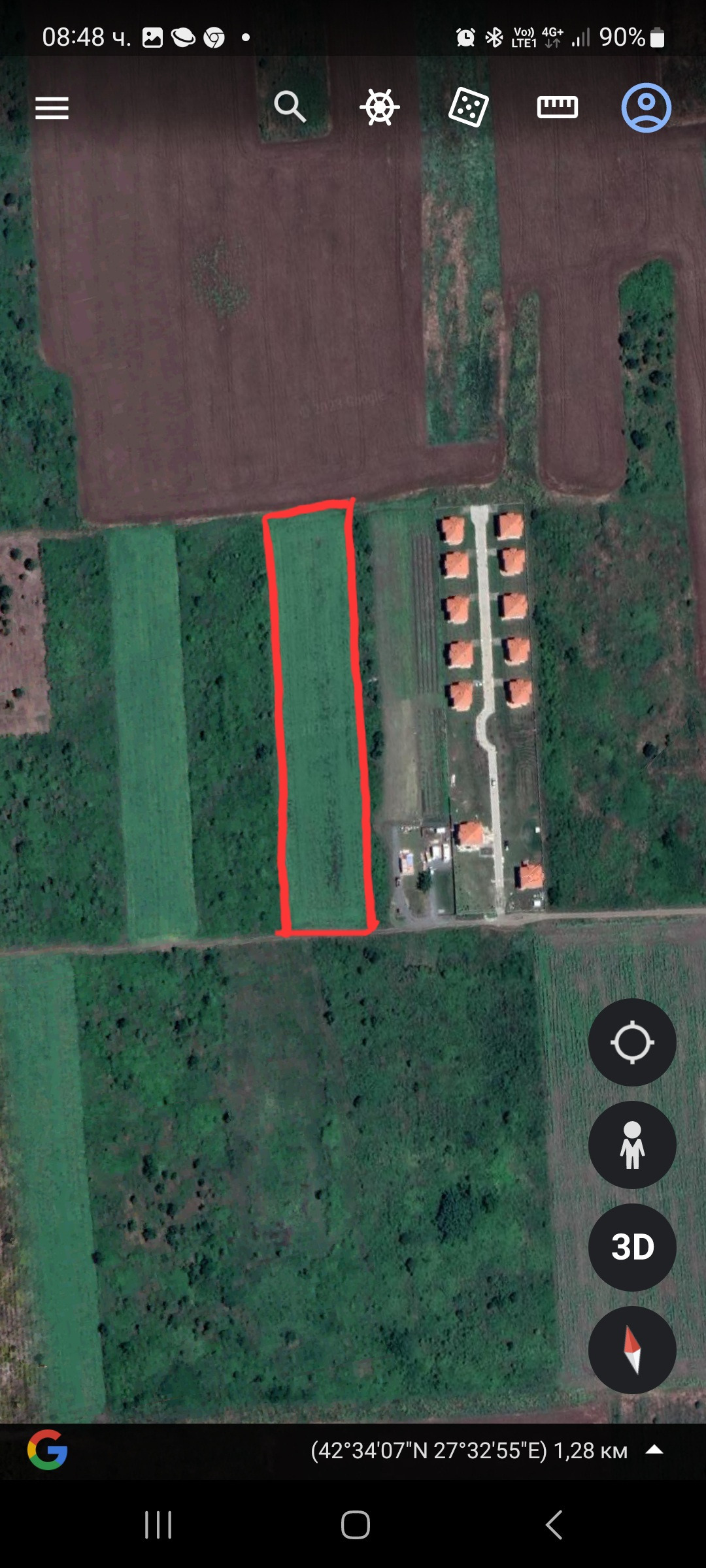This screenshot has width=706, height=1568.
Task: Go to the home screen
Action: pos(355,1525)
